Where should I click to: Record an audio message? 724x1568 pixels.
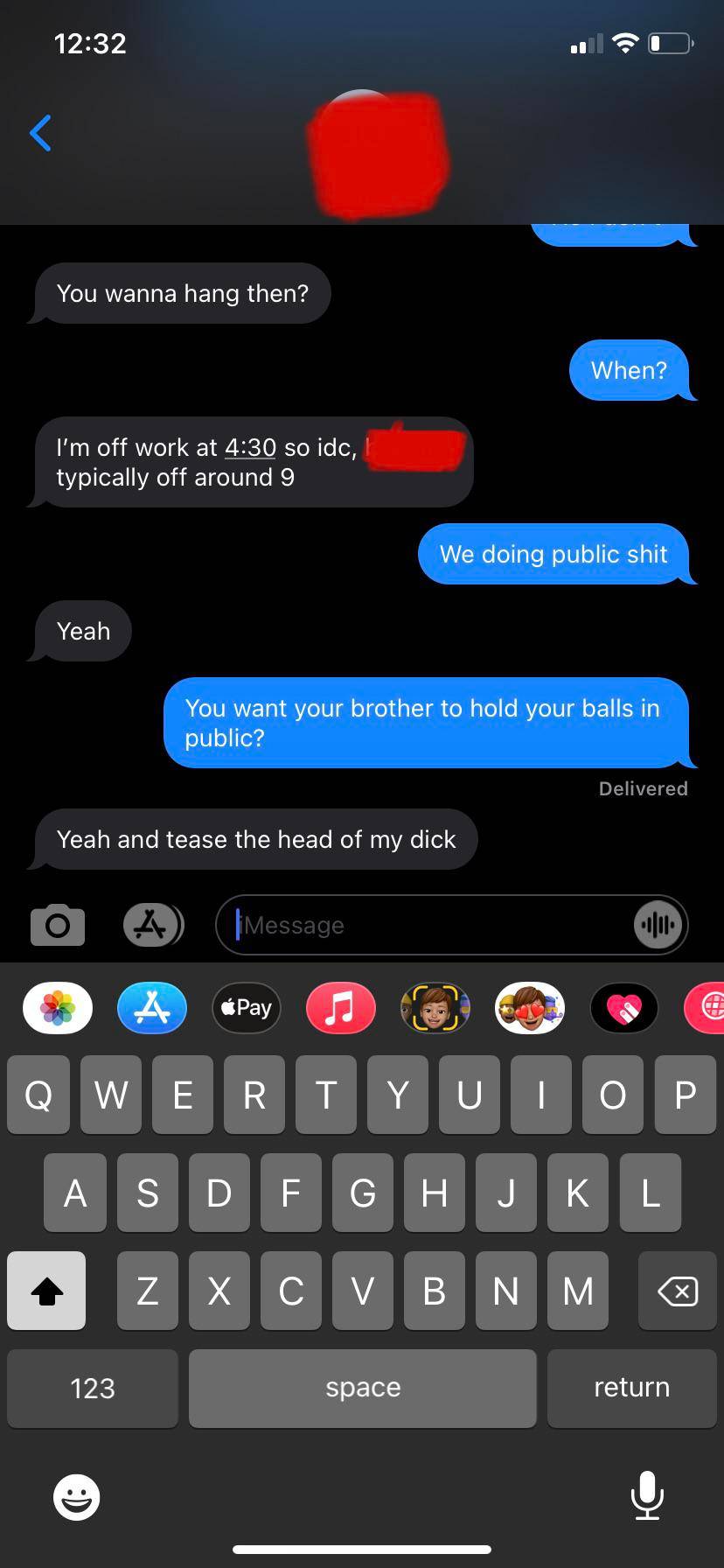(658, 925)
